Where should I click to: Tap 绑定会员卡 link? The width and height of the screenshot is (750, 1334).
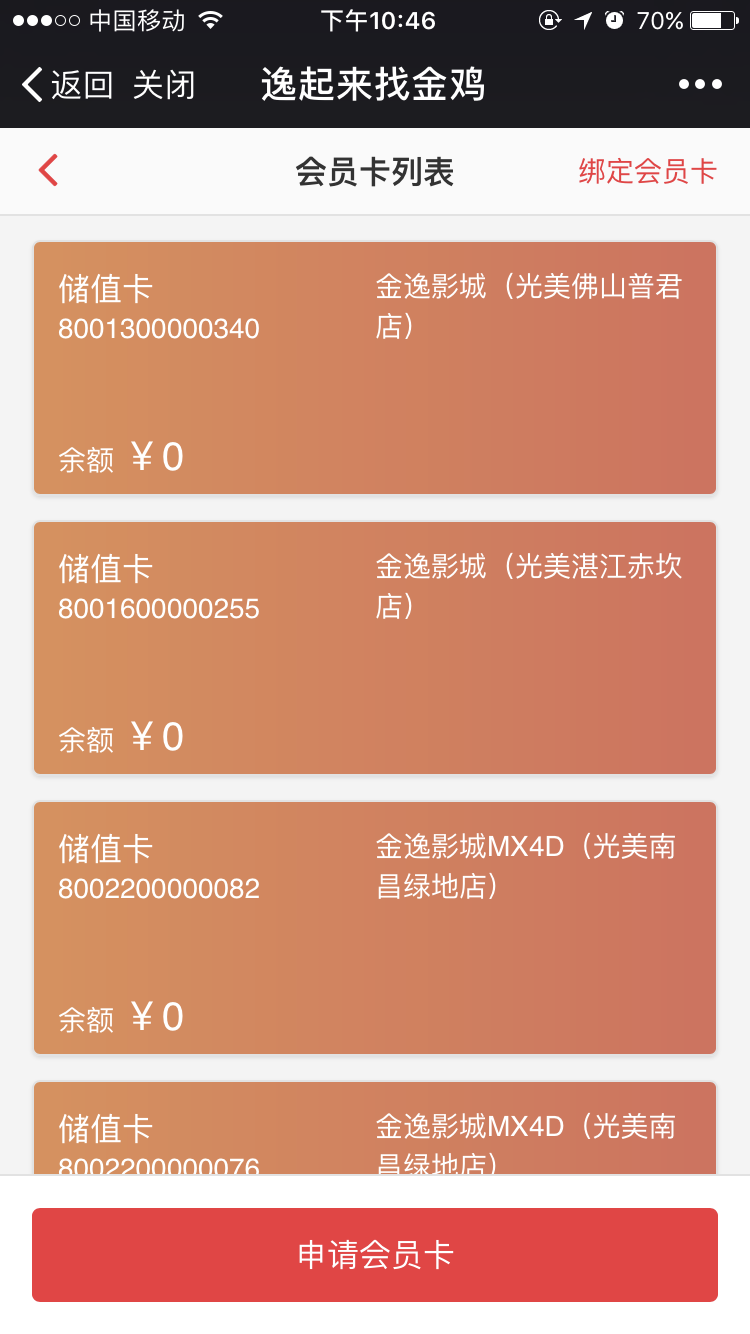(x=647, y=171)
